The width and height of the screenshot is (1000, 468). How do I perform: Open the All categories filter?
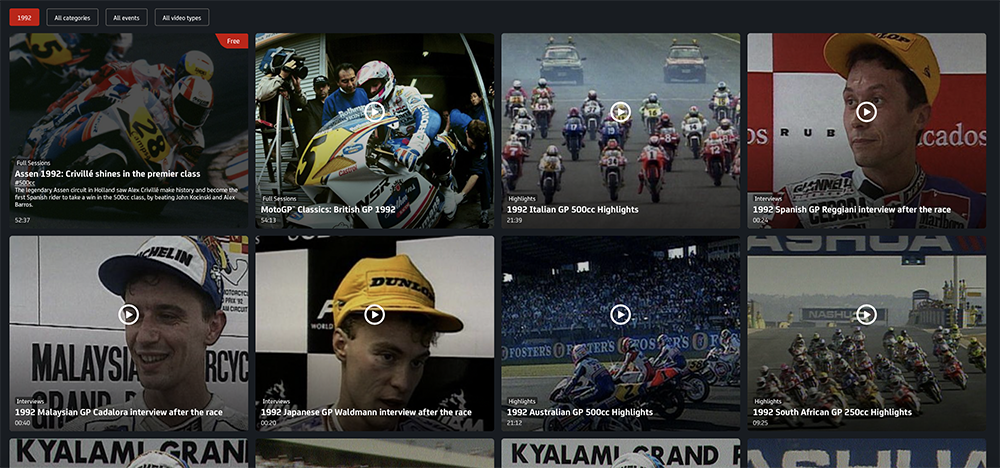point(72,17)
